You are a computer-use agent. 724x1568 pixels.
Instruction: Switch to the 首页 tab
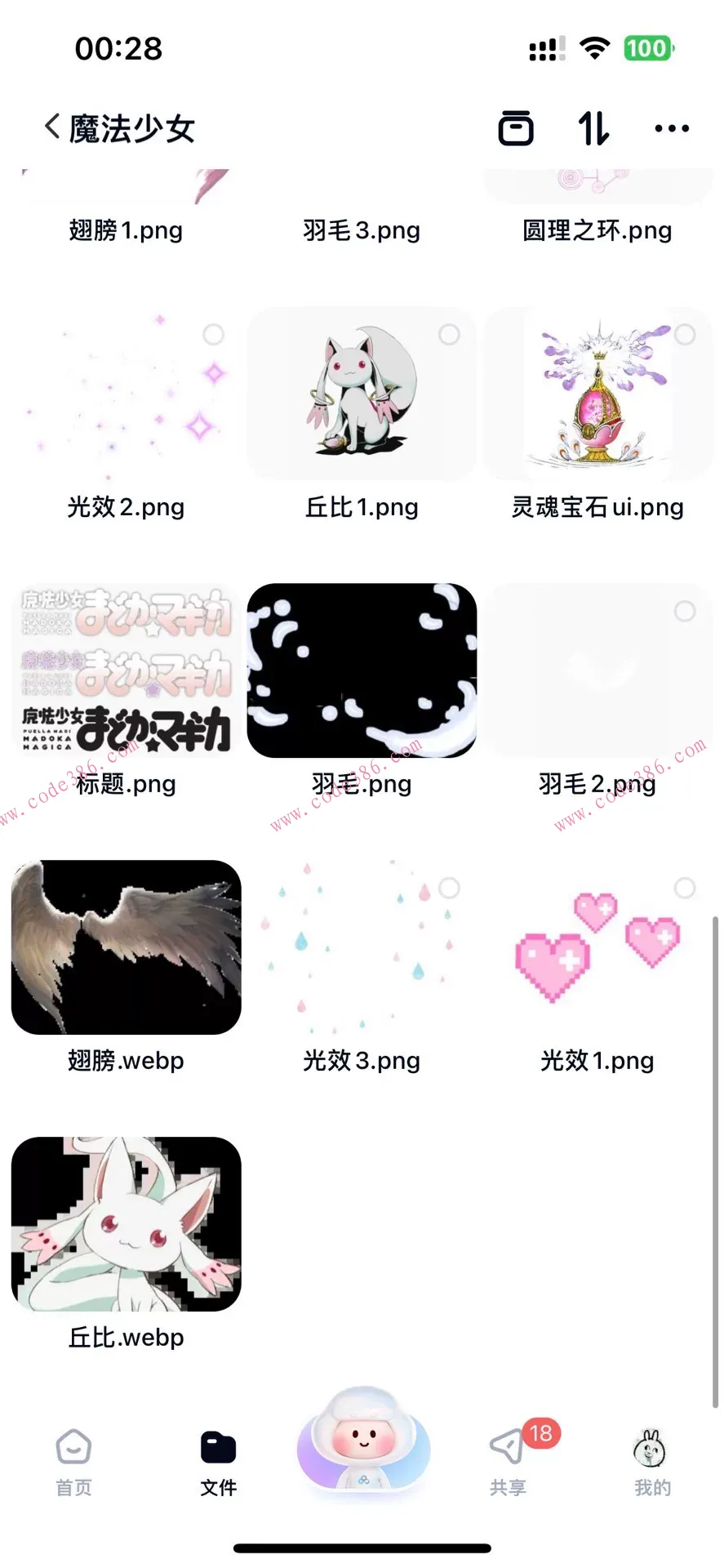pos(73,1462)
